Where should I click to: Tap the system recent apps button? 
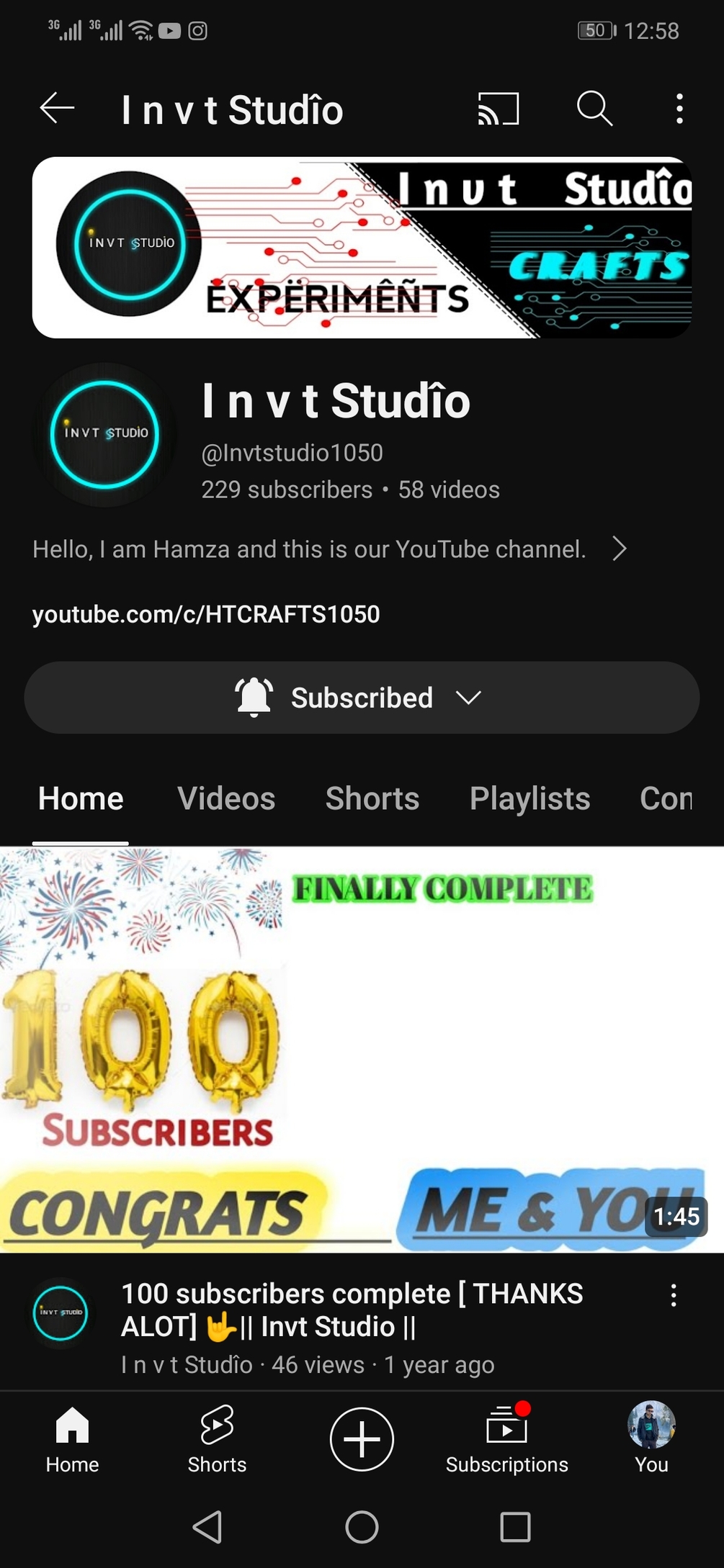click(515, 1526)
